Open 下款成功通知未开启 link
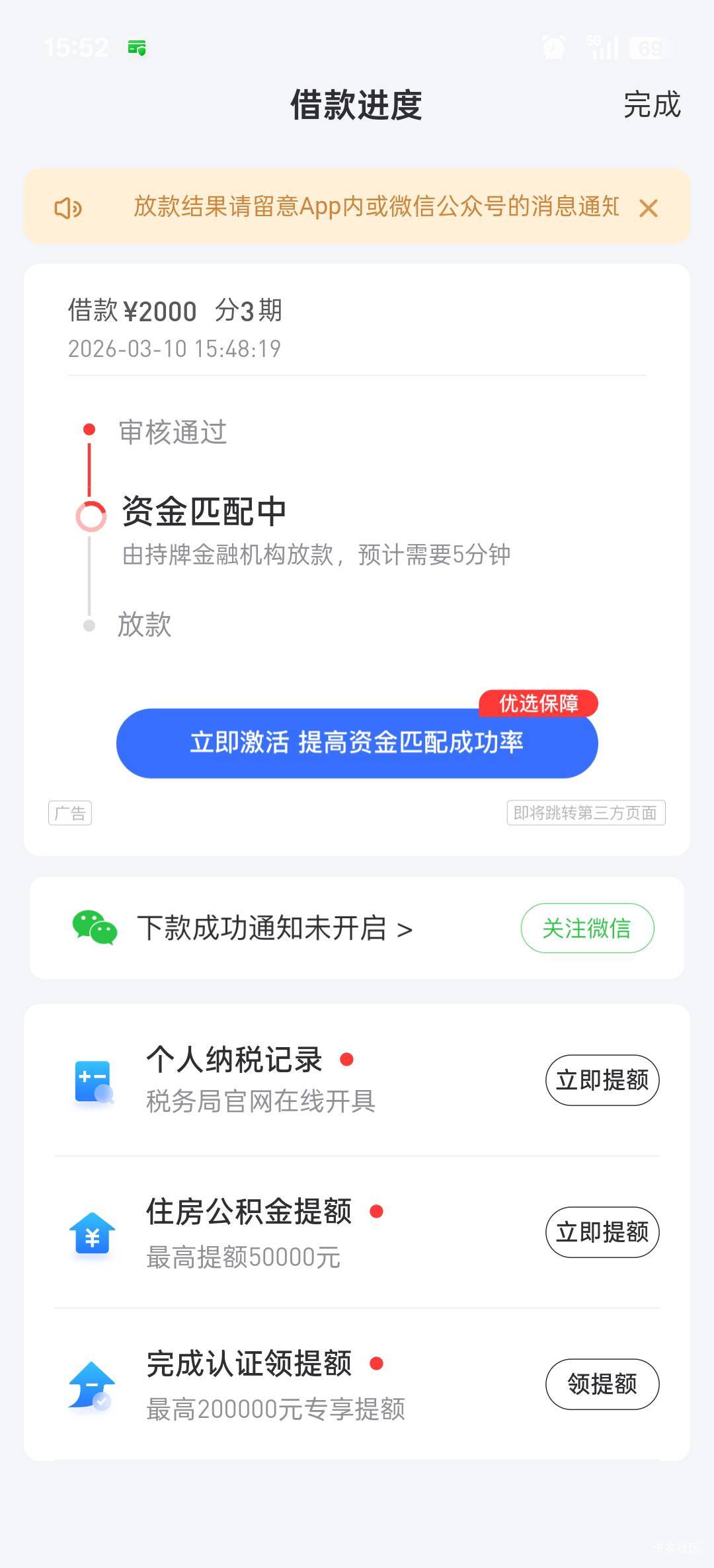This screenshot has height=1568, width=714. point(274,928)
